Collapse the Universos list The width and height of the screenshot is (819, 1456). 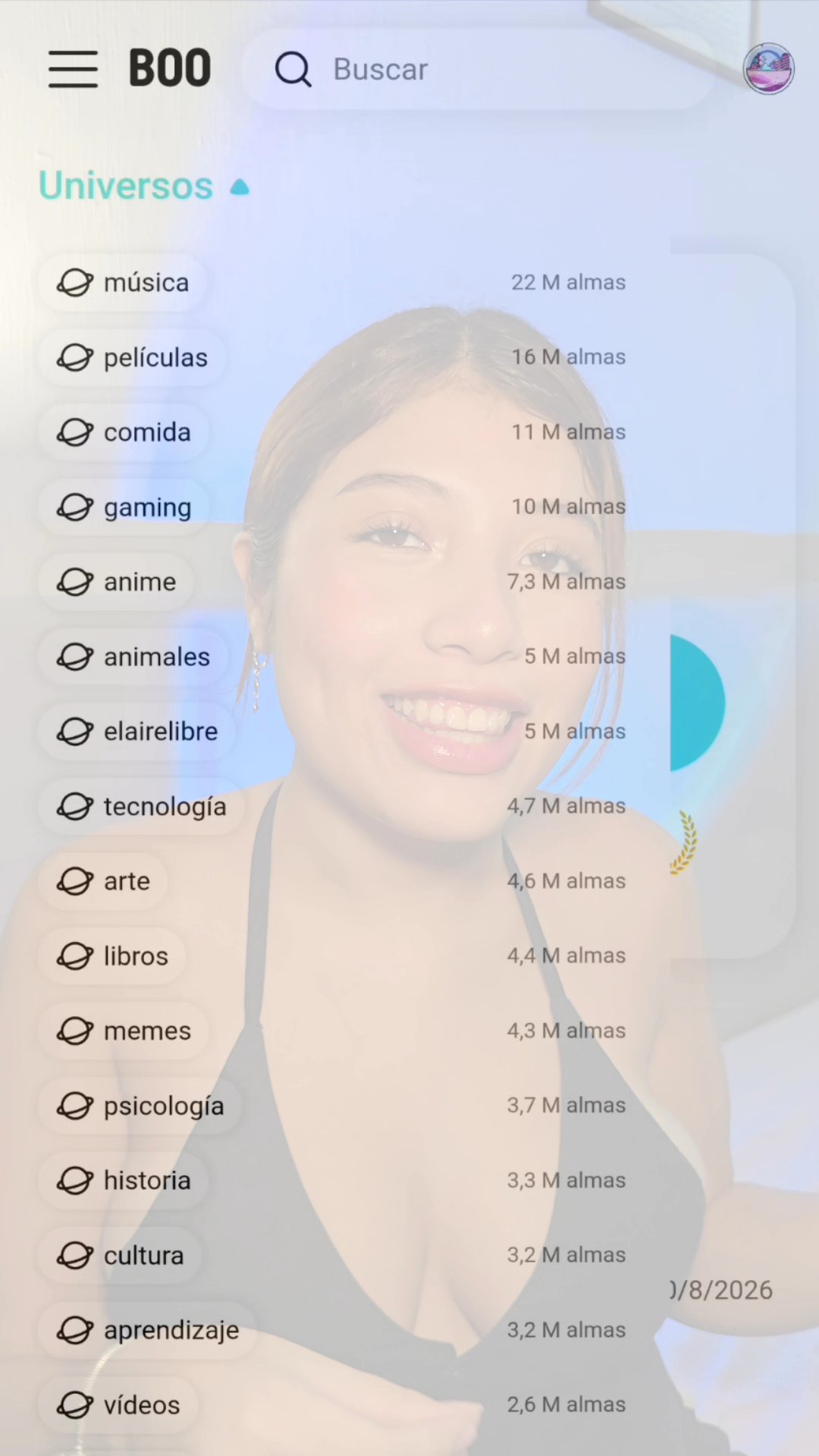pos(144,186)
